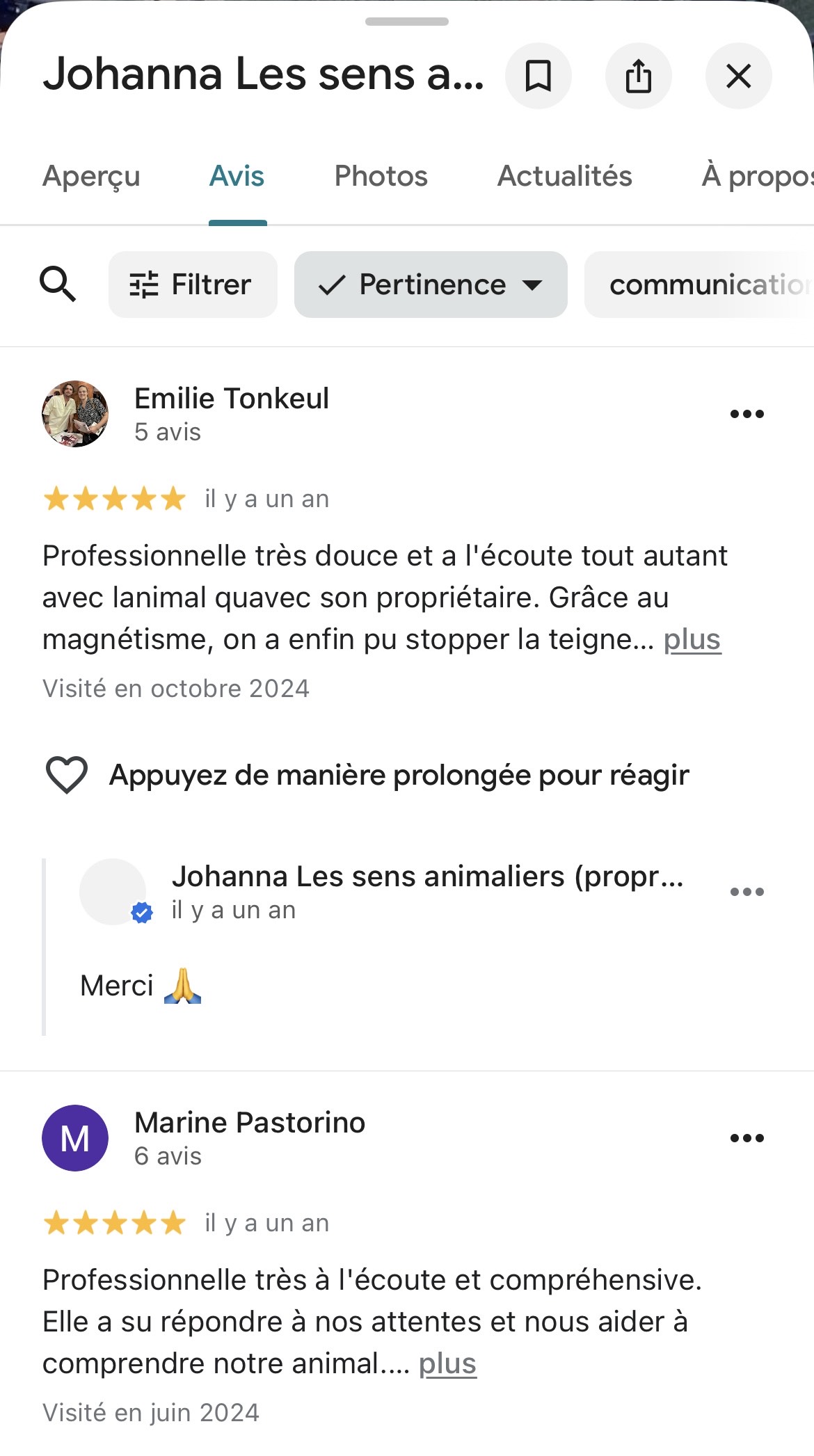
Task: Open the Photos tab
Action: (x=381, y=176)
